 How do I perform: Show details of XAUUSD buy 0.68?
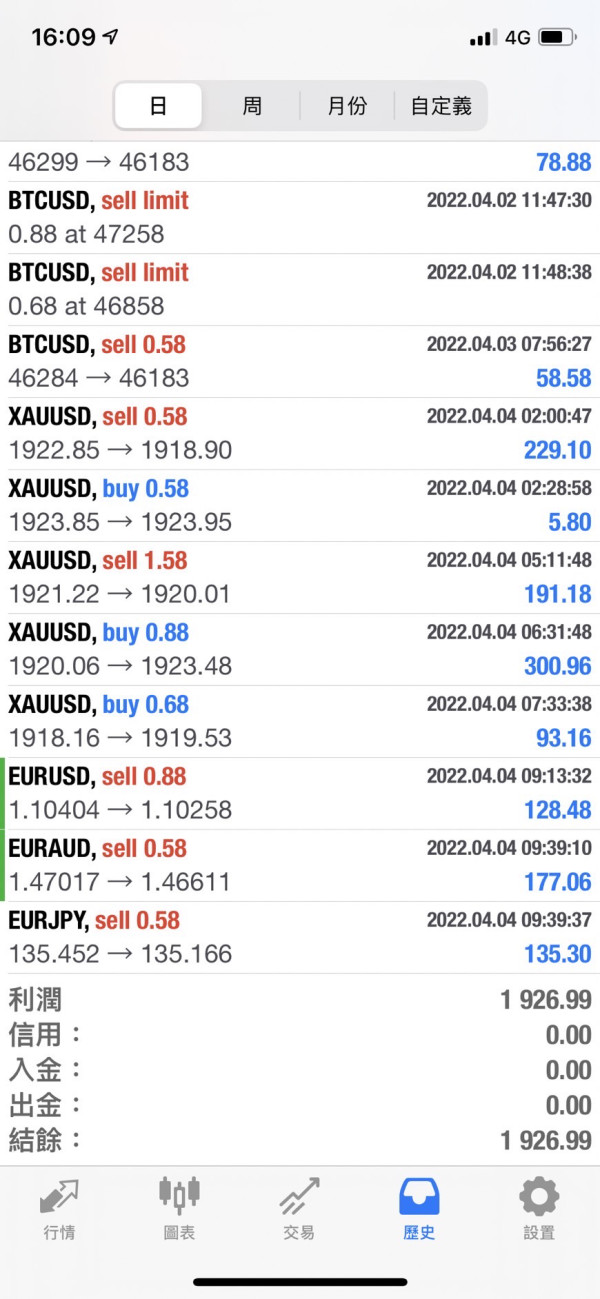[300, 722]
